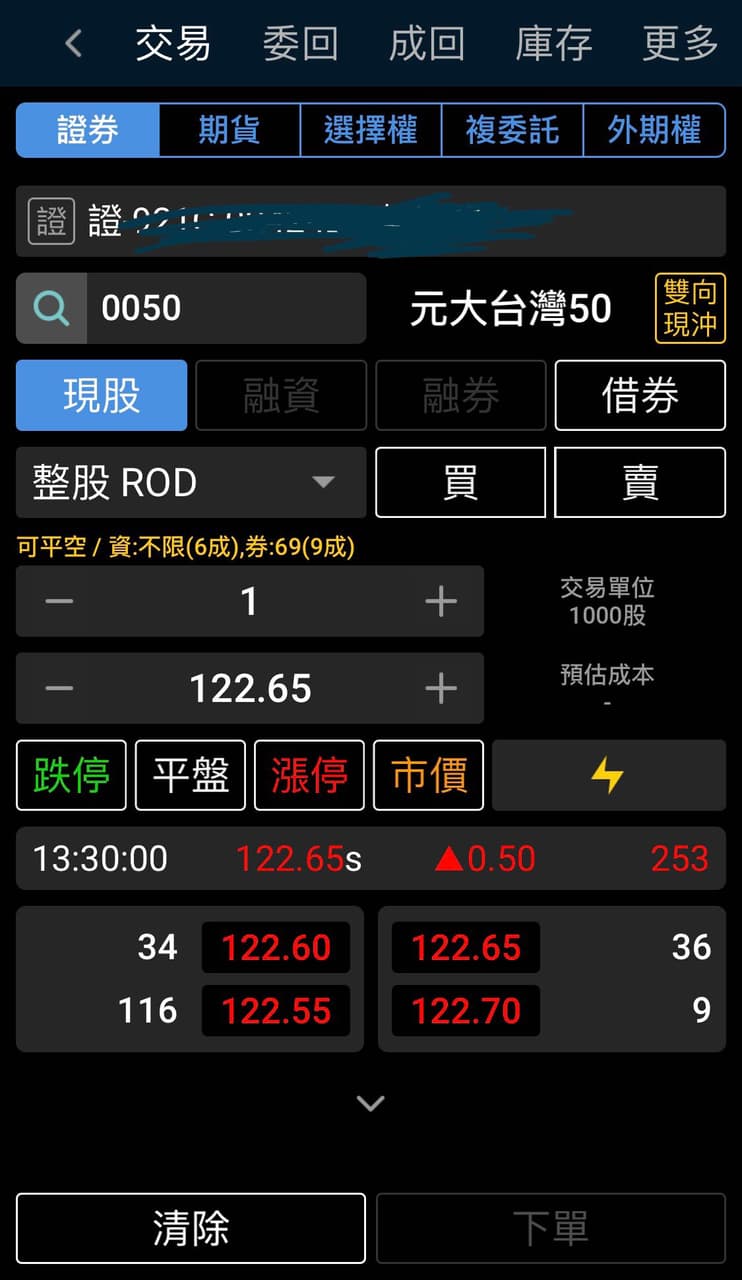
Task: Tap the lightning bolt quick order button
Action: [609, 775]
